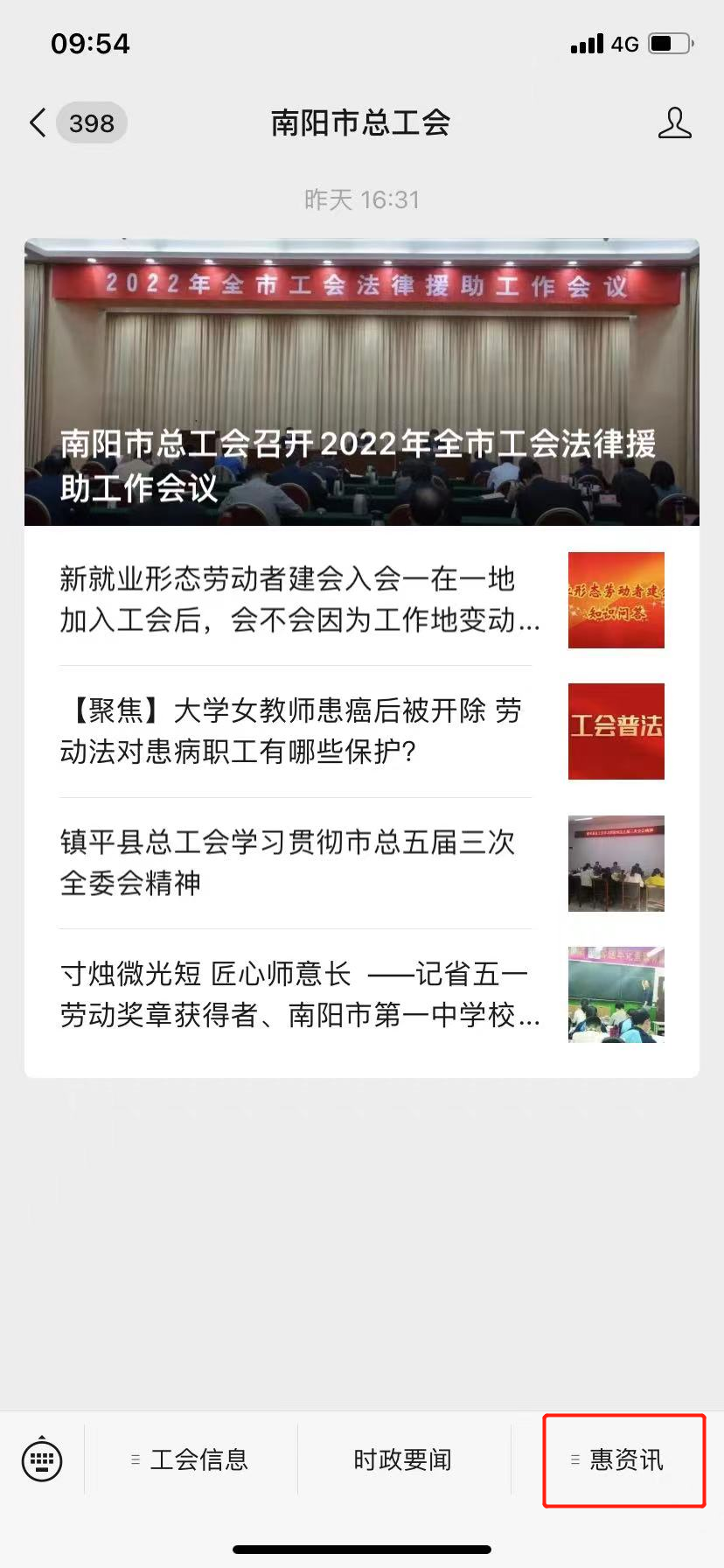Open the 镇平县总工会学习贯彻 article
Image resolution: width=724 pixels, height=1568 pixels.
pyautogui.click(x=287, y=862)
